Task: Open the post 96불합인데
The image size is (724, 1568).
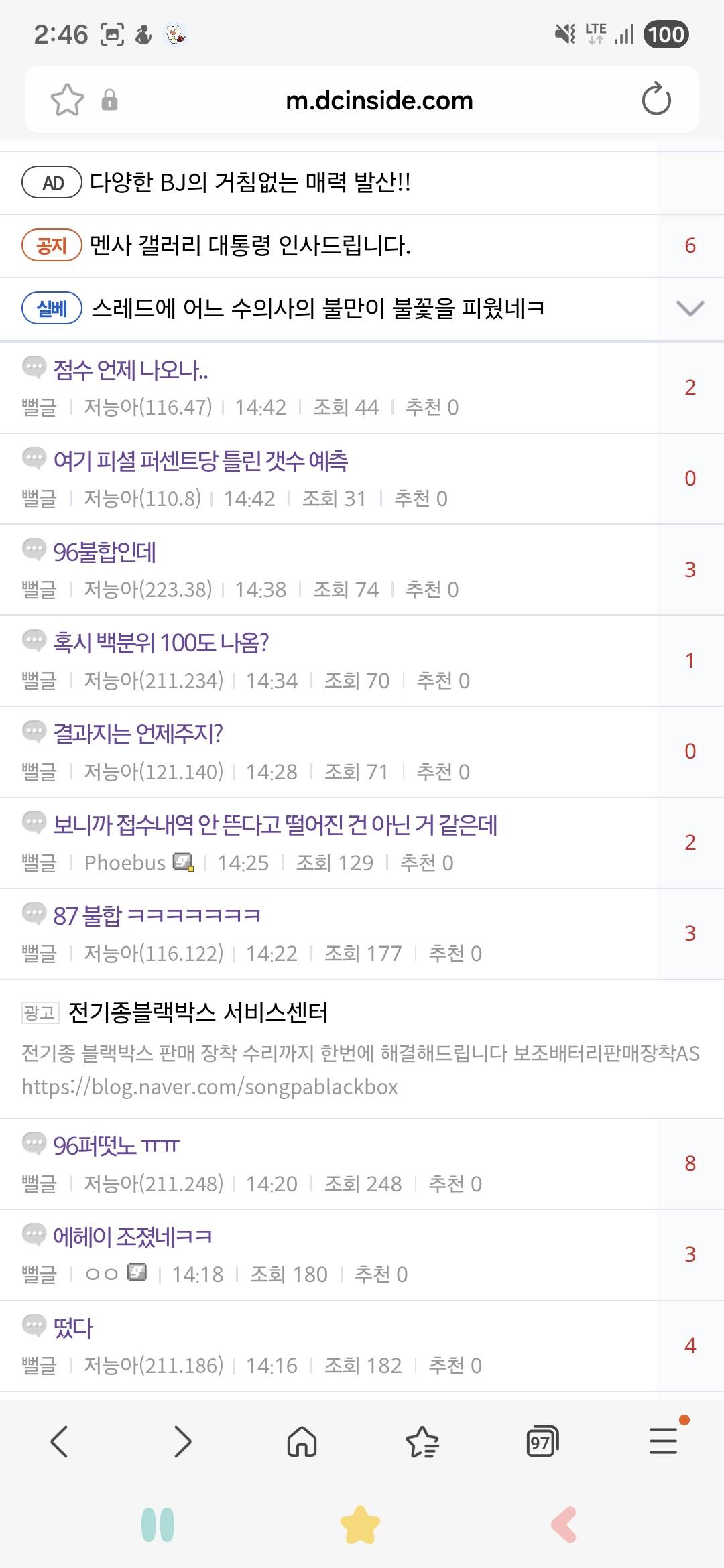Action: coord(105,552)
